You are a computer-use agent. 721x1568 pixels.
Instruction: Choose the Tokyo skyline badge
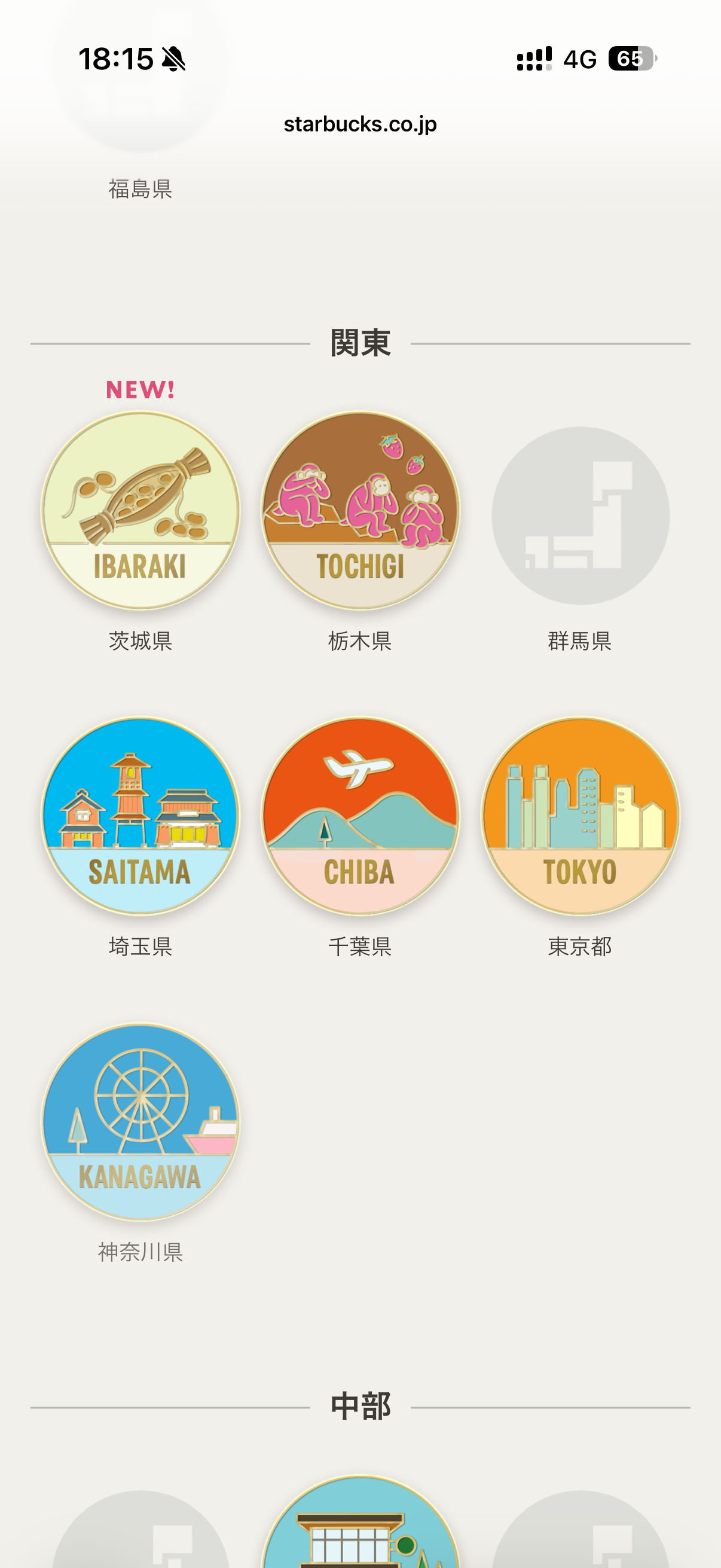(x=581, y=816)
